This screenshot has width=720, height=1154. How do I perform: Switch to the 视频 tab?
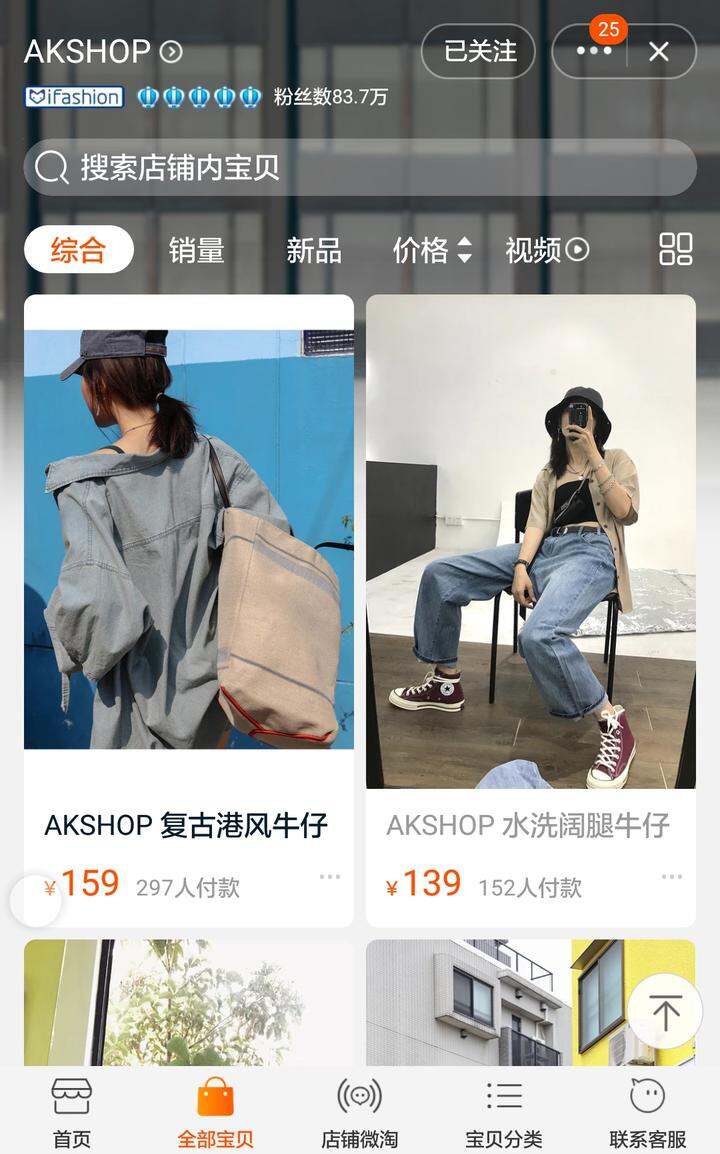547,250
